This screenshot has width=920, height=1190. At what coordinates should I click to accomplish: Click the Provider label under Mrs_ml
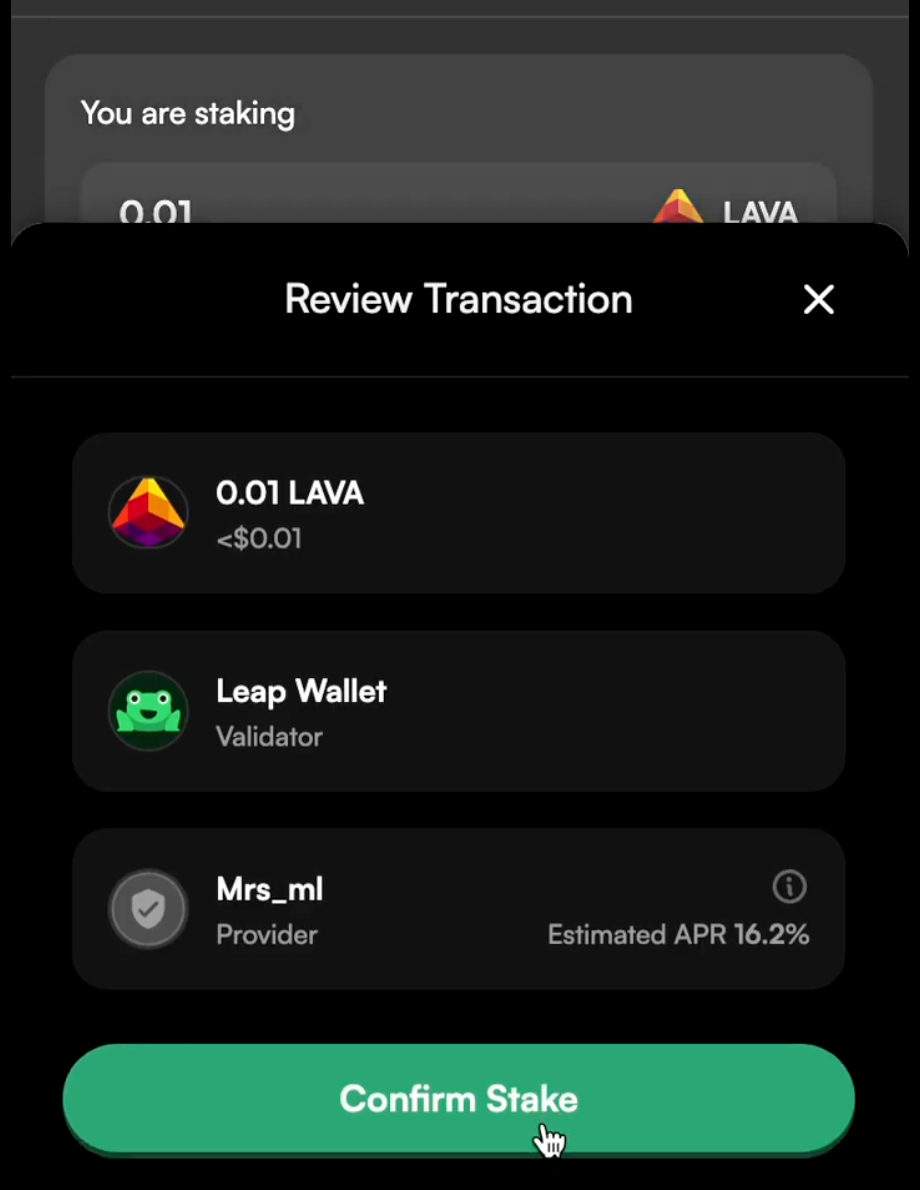click(x=266, y=935)
